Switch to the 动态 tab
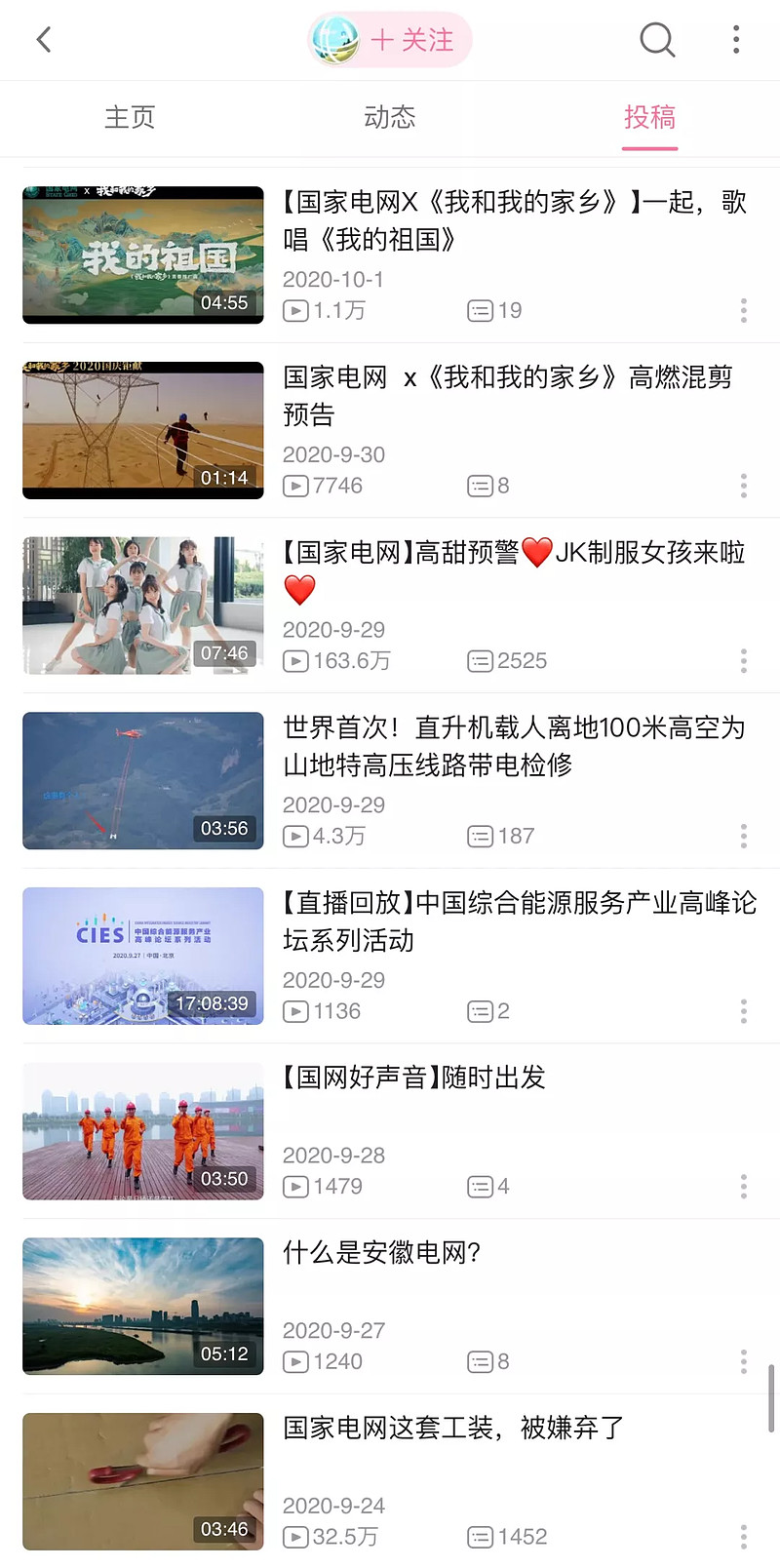 [x=390, y=117]
